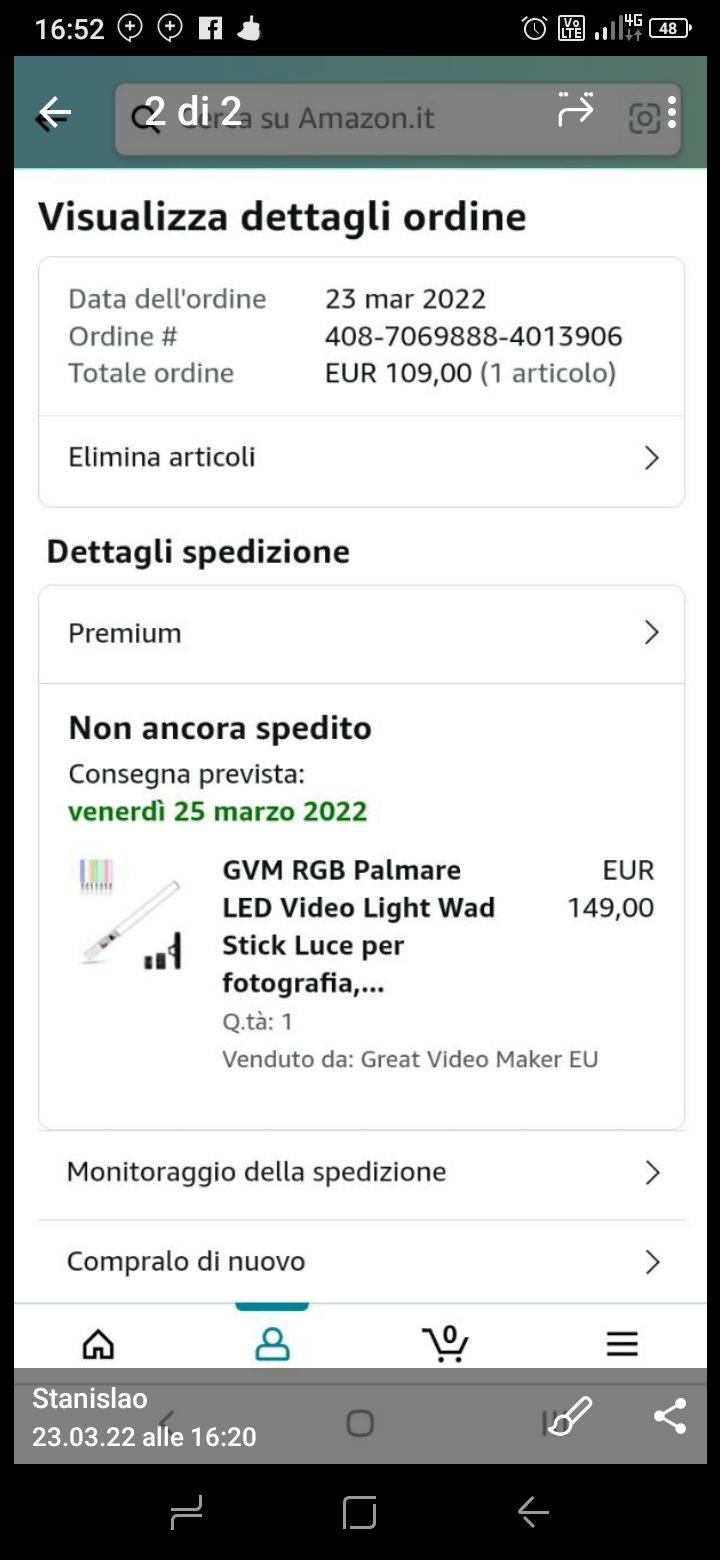Use the system back arrow in the navigation bar
720x1560 pixels.
(533, 1512)
